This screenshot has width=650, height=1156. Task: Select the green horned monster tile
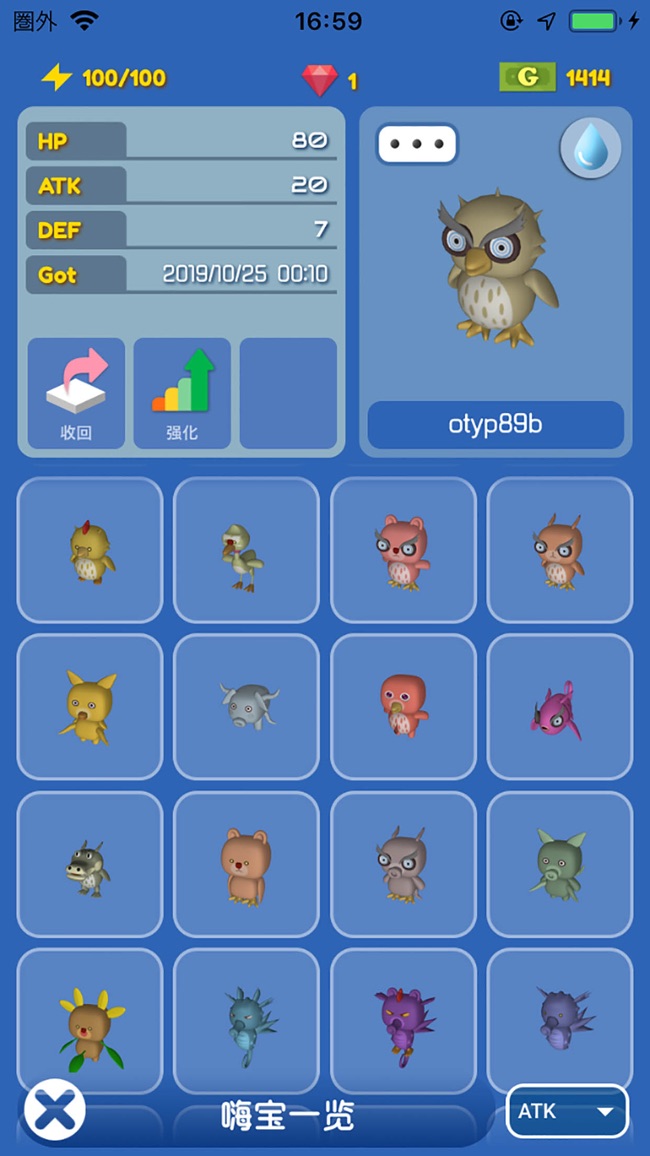click(x=560, y=863)
